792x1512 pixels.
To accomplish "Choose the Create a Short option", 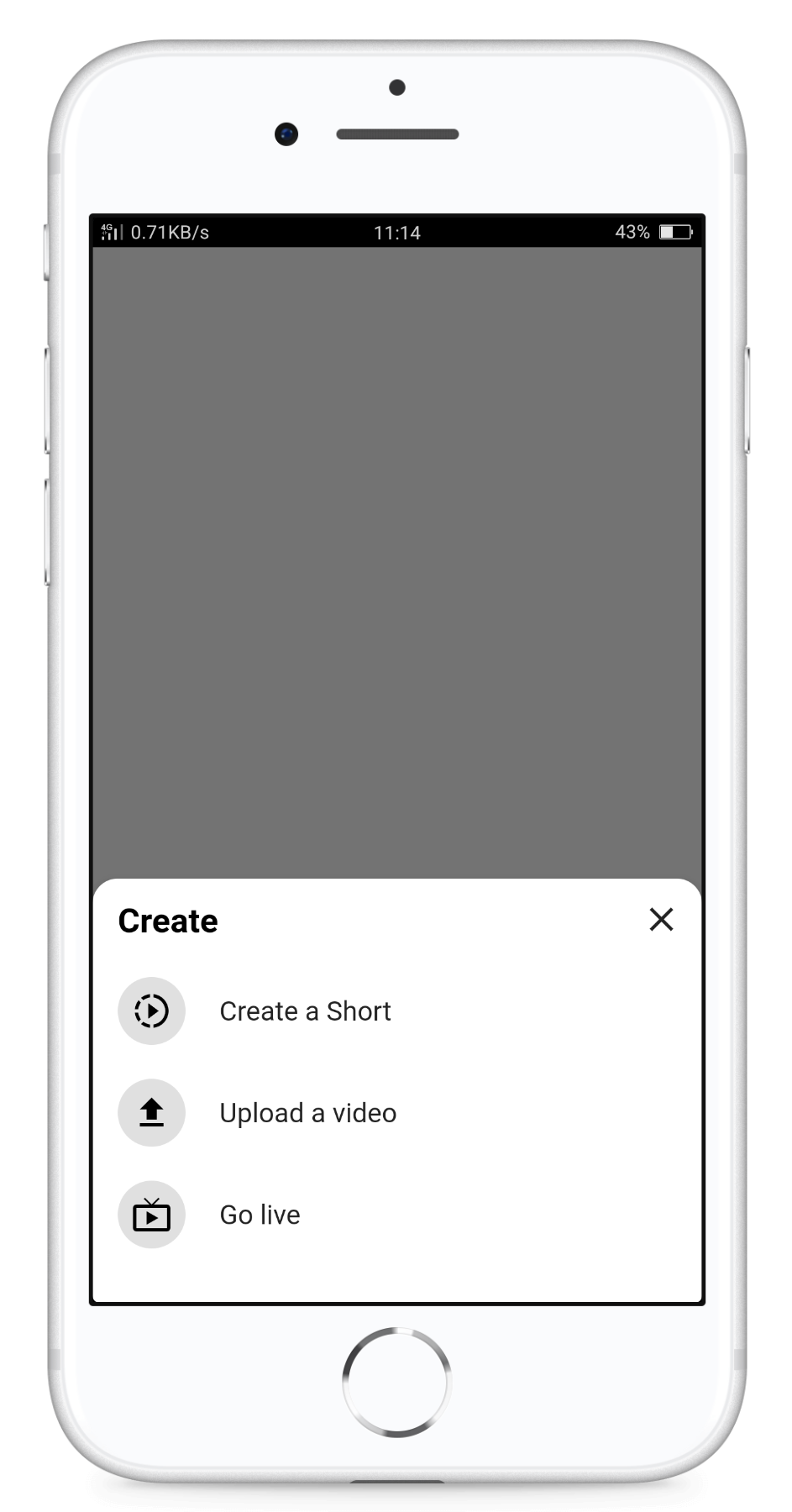I will pos(305,1011).
